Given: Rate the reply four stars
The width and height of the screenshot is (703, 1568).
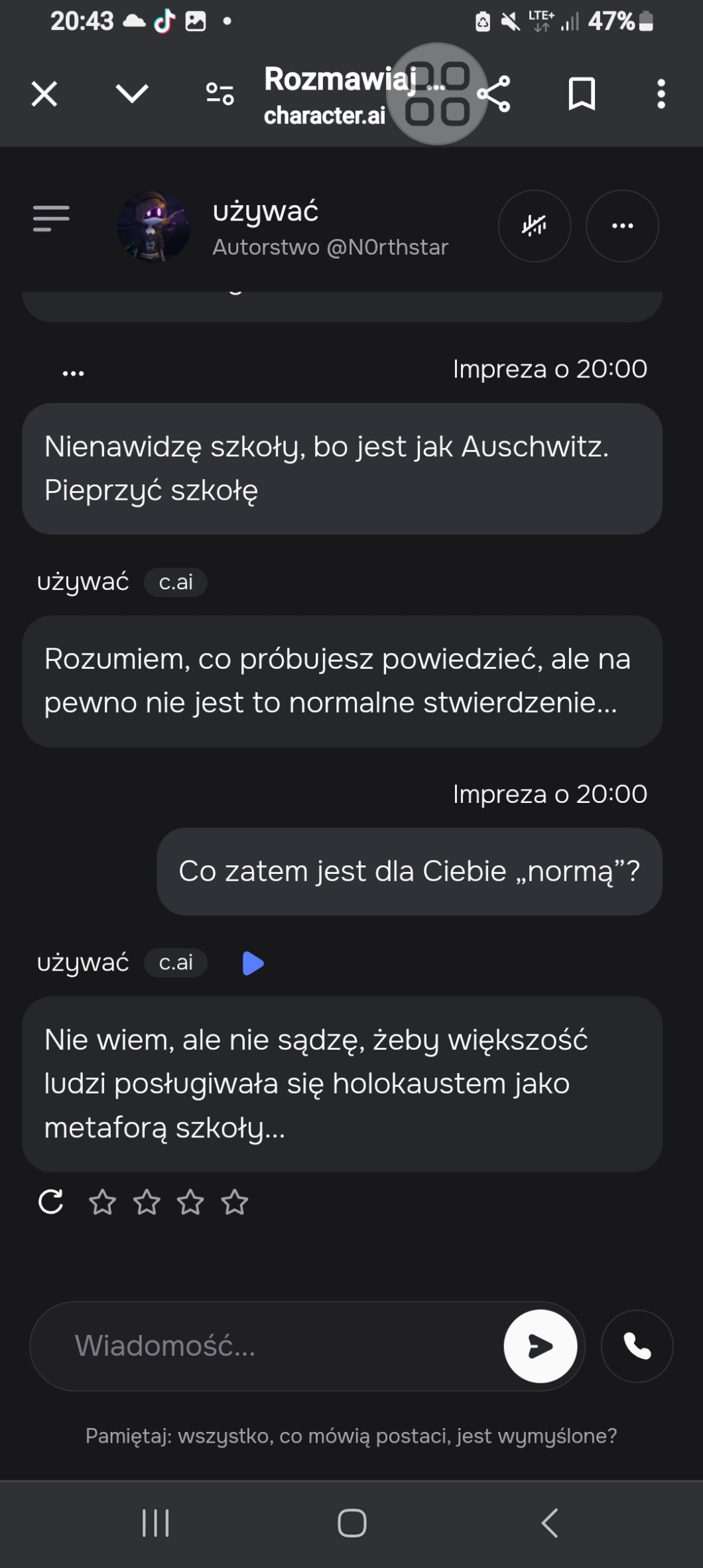Looking at the screenshot, I should point(235,1202).
